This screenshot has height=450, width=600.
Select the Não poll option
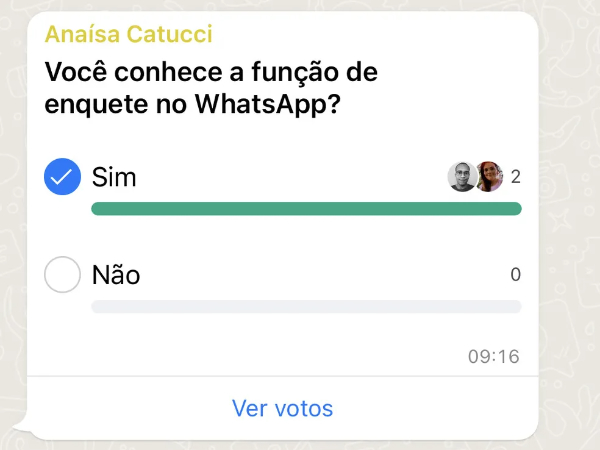pos(63,274)
